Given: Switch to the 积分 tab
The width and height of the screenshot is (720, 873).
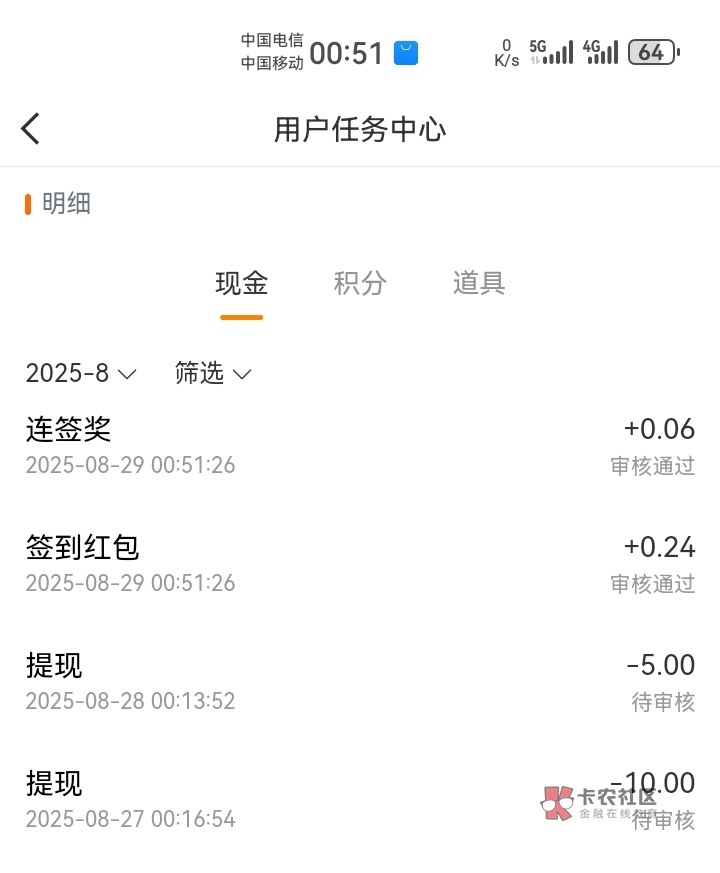Looking at the screenshot, I should (360, 283).
